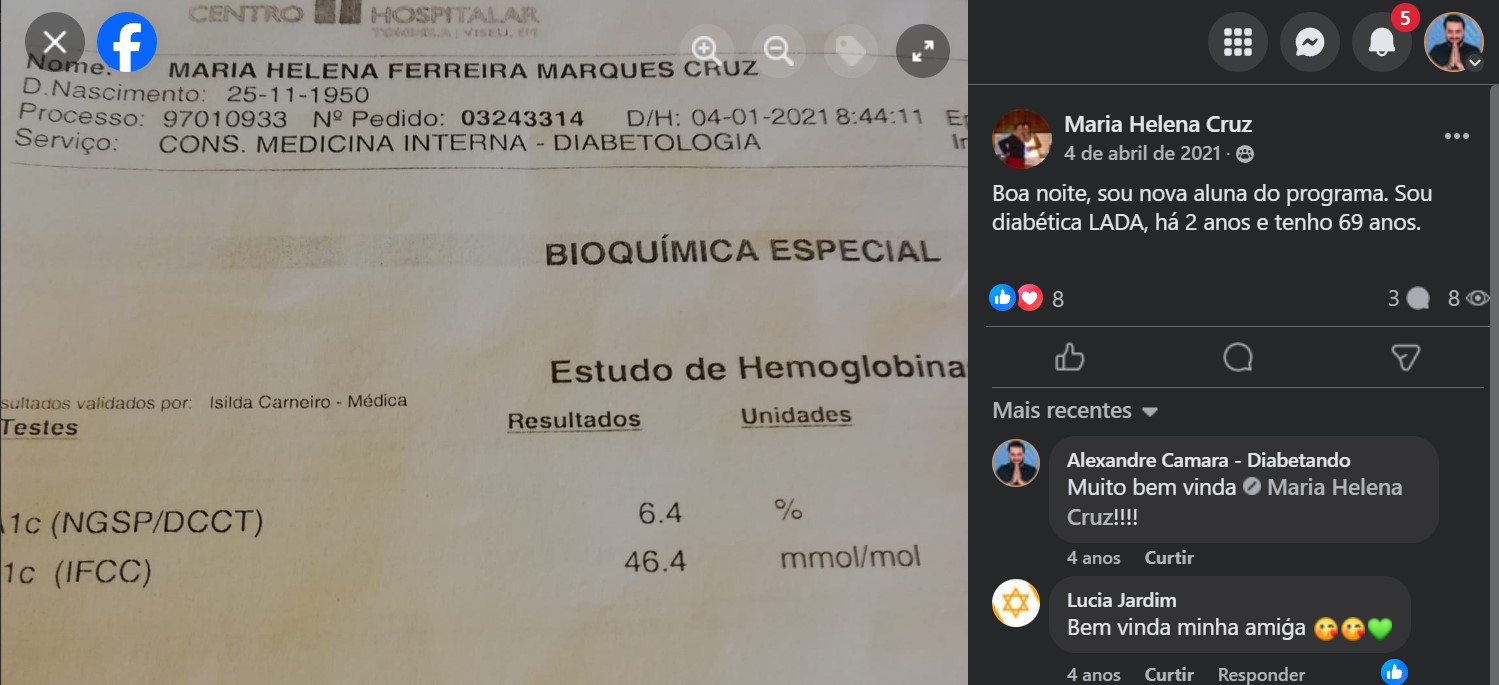This screenshot has height=685, width=1499.
Task: Open the apps grid menu
Action: (x=1237, y=42)
